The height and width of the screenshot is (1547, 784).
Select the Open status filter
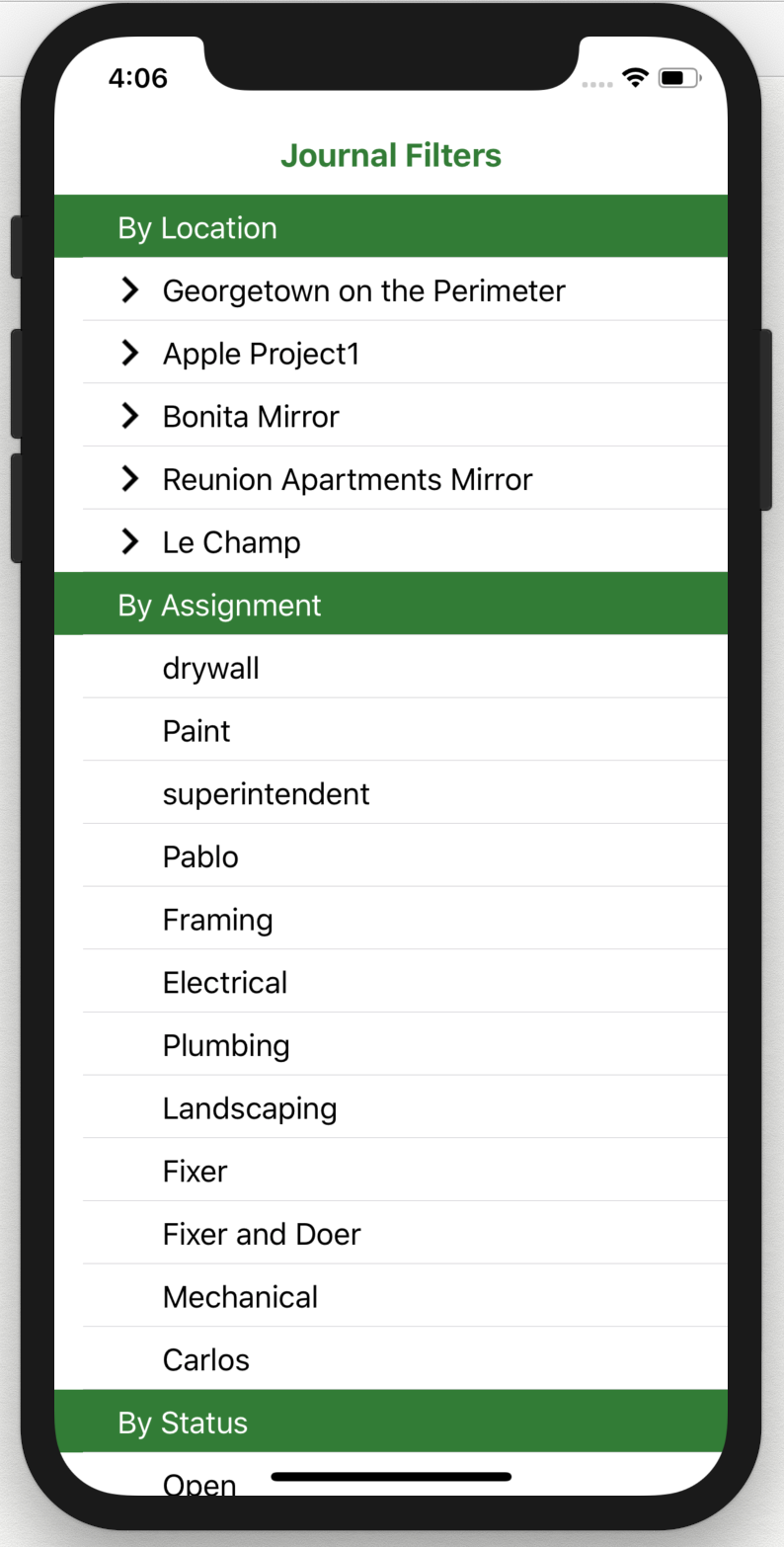pos(199,1481)
